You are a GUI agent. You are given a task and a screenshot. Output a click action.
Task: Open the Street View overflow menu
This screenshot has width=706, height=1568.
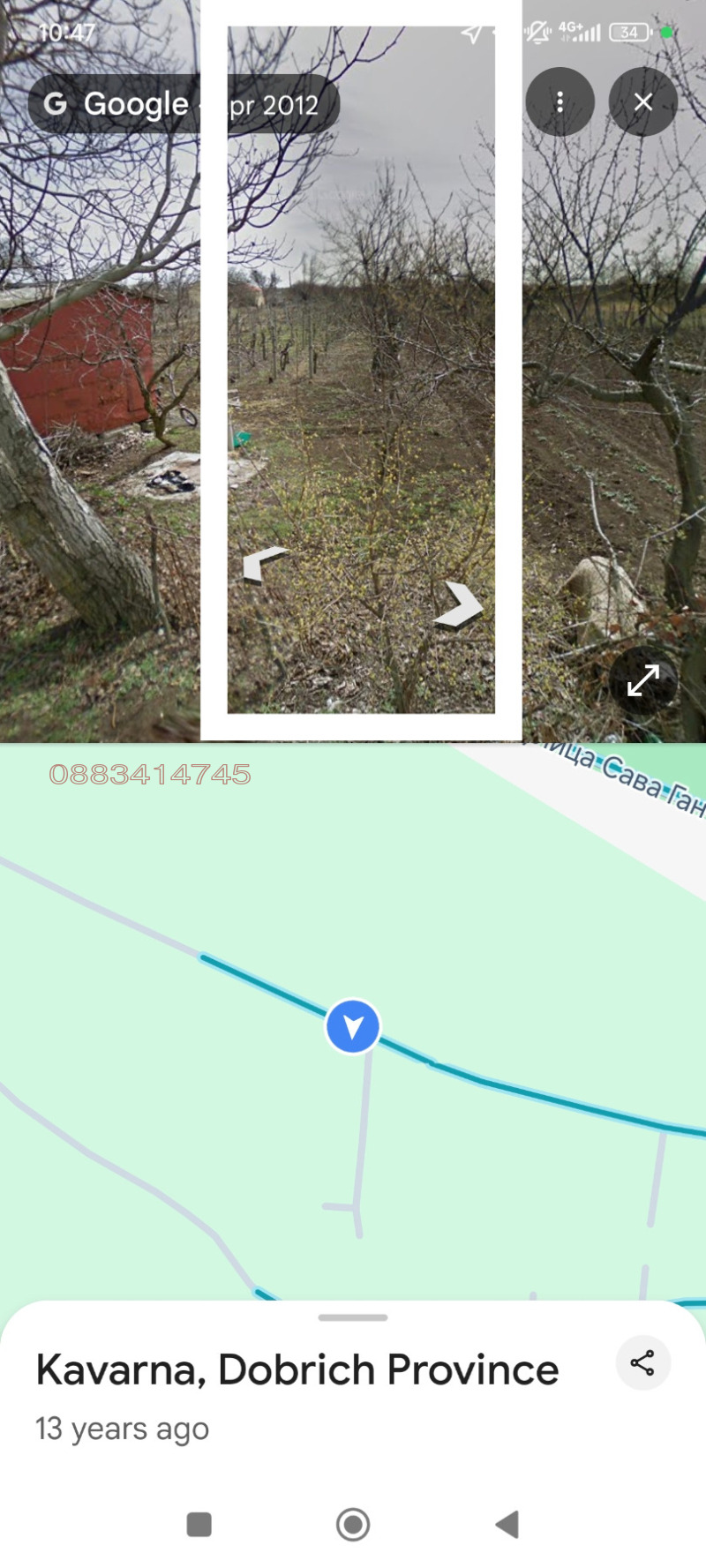pyautogui.click(x=560, y=102)
